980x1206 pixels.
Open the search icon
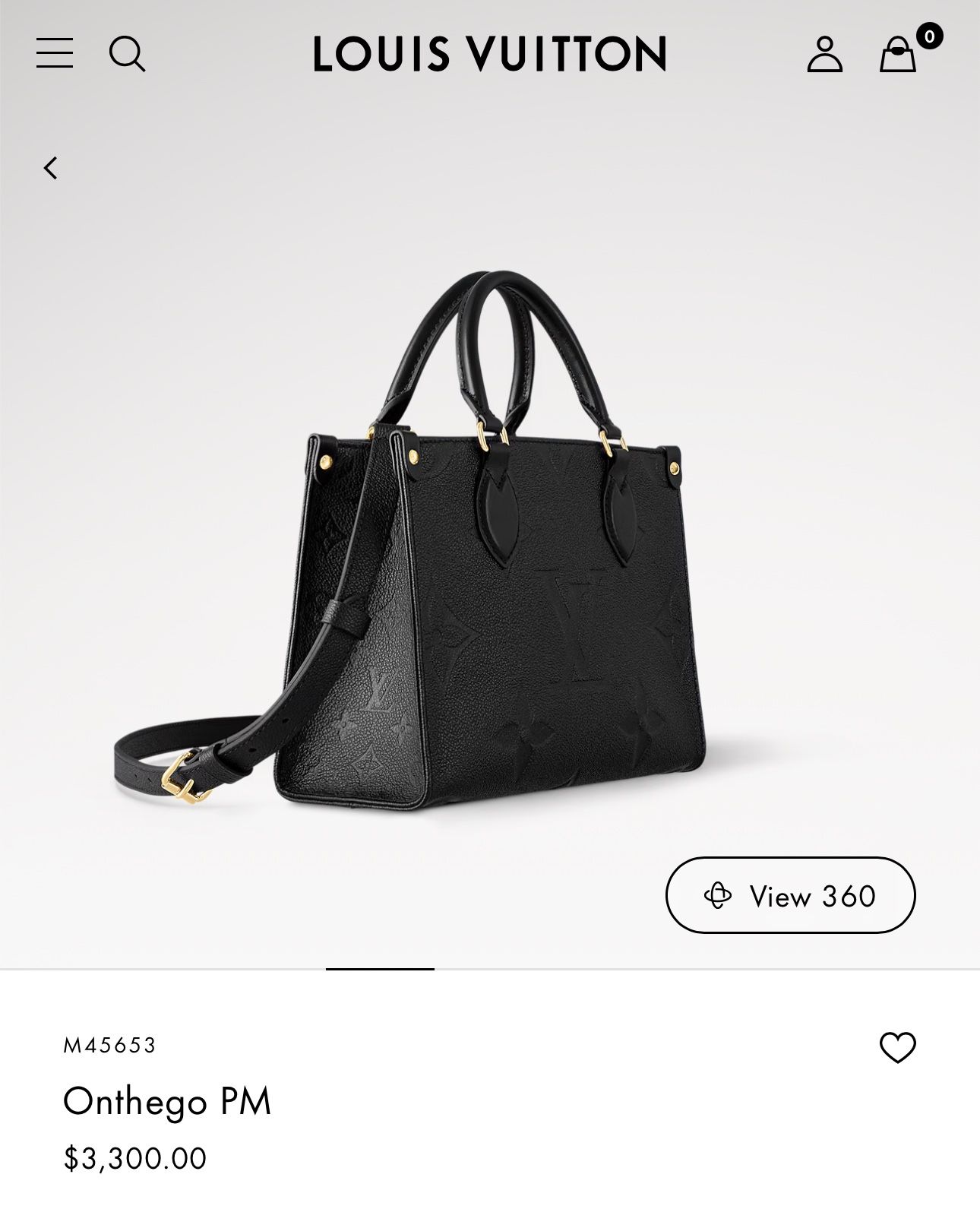click(x=127, y=54)
